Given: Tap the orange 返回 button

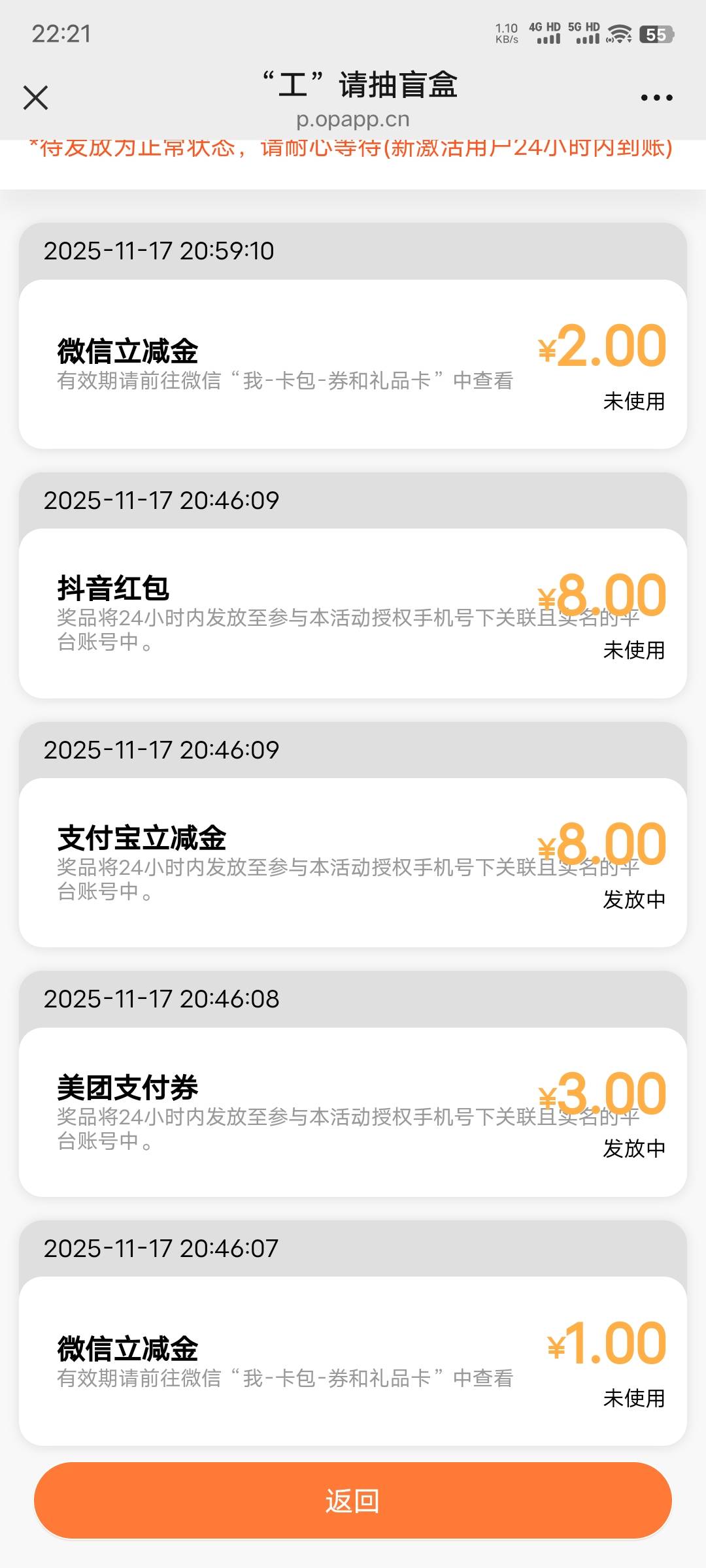Looking at the screenshot, I should point(353,1500).
